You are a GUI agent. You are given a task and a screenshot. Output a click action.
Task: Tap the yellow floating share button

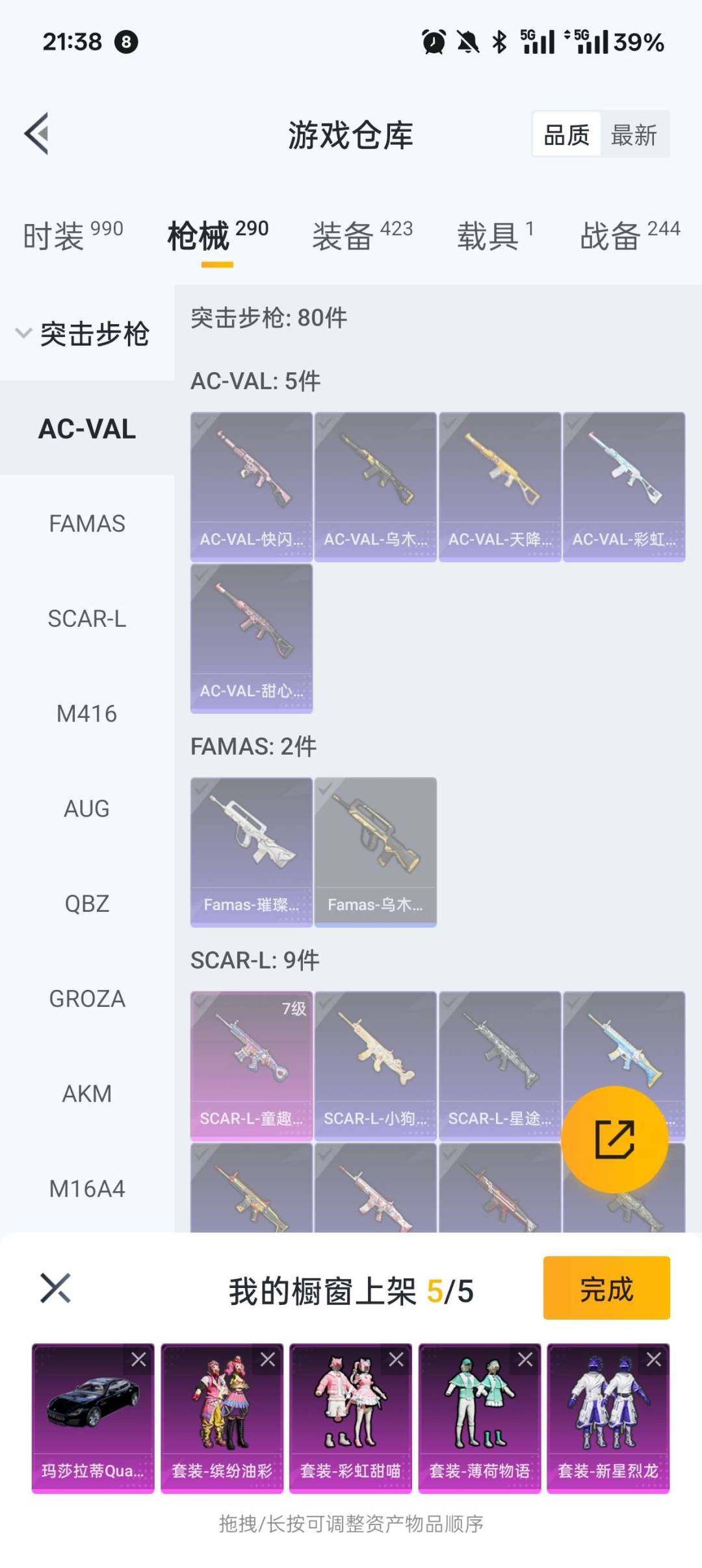[614, 1139]
